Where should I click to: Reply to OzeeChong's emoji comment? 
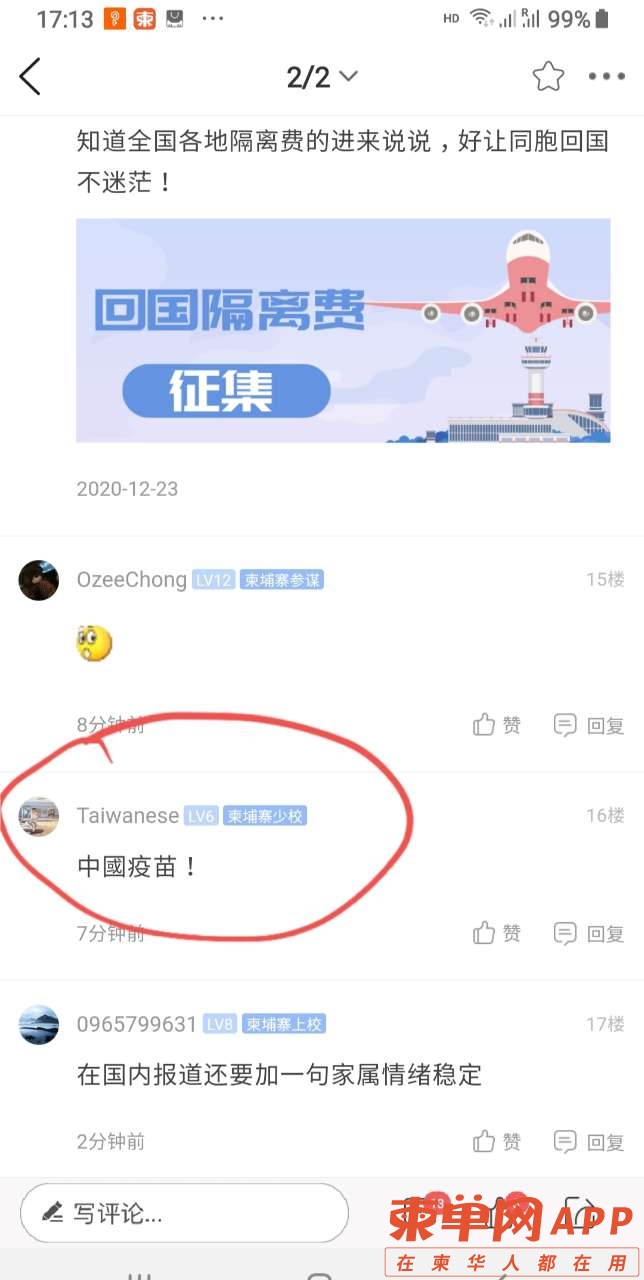589,725
